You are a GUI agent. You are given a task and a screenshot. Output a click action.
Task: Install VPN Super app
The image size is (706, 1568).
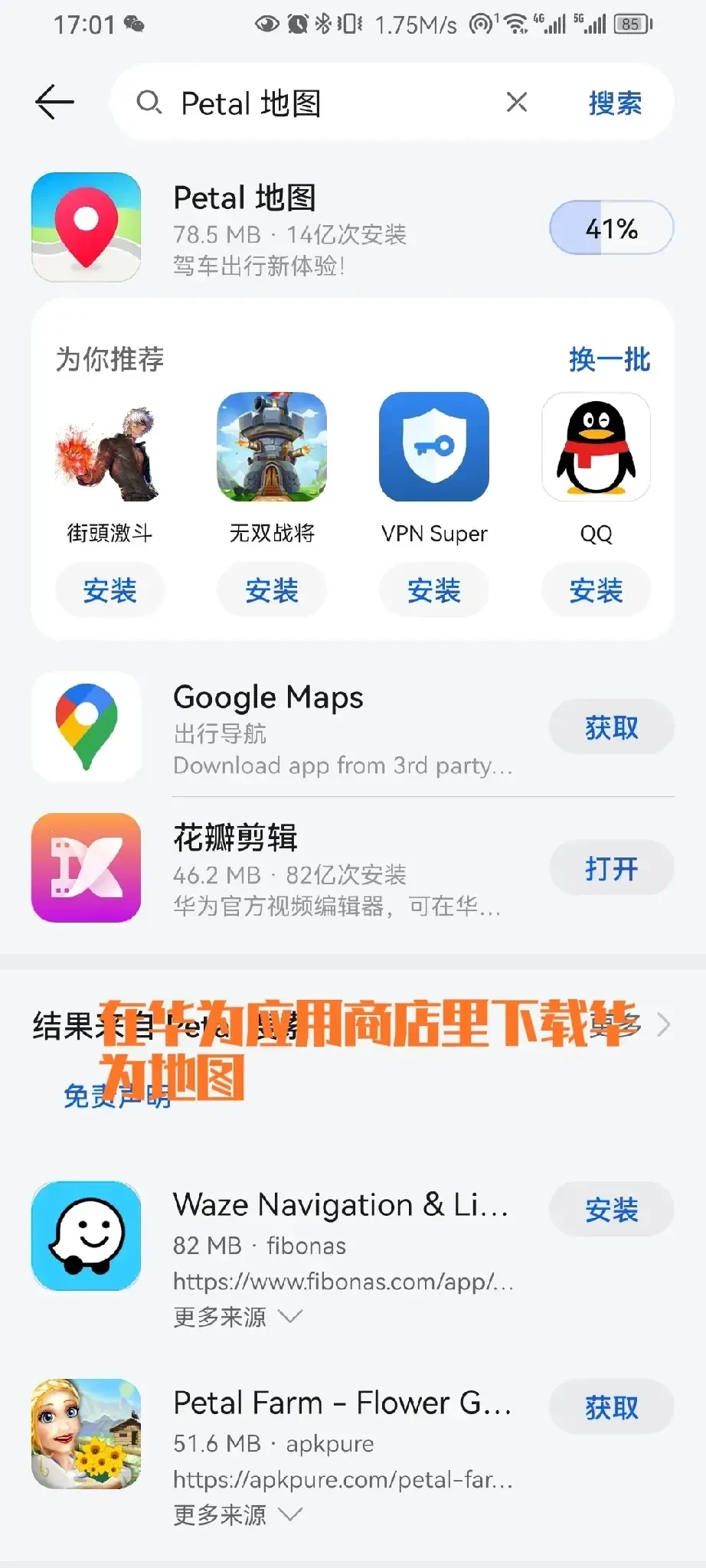tap(434, 590)
